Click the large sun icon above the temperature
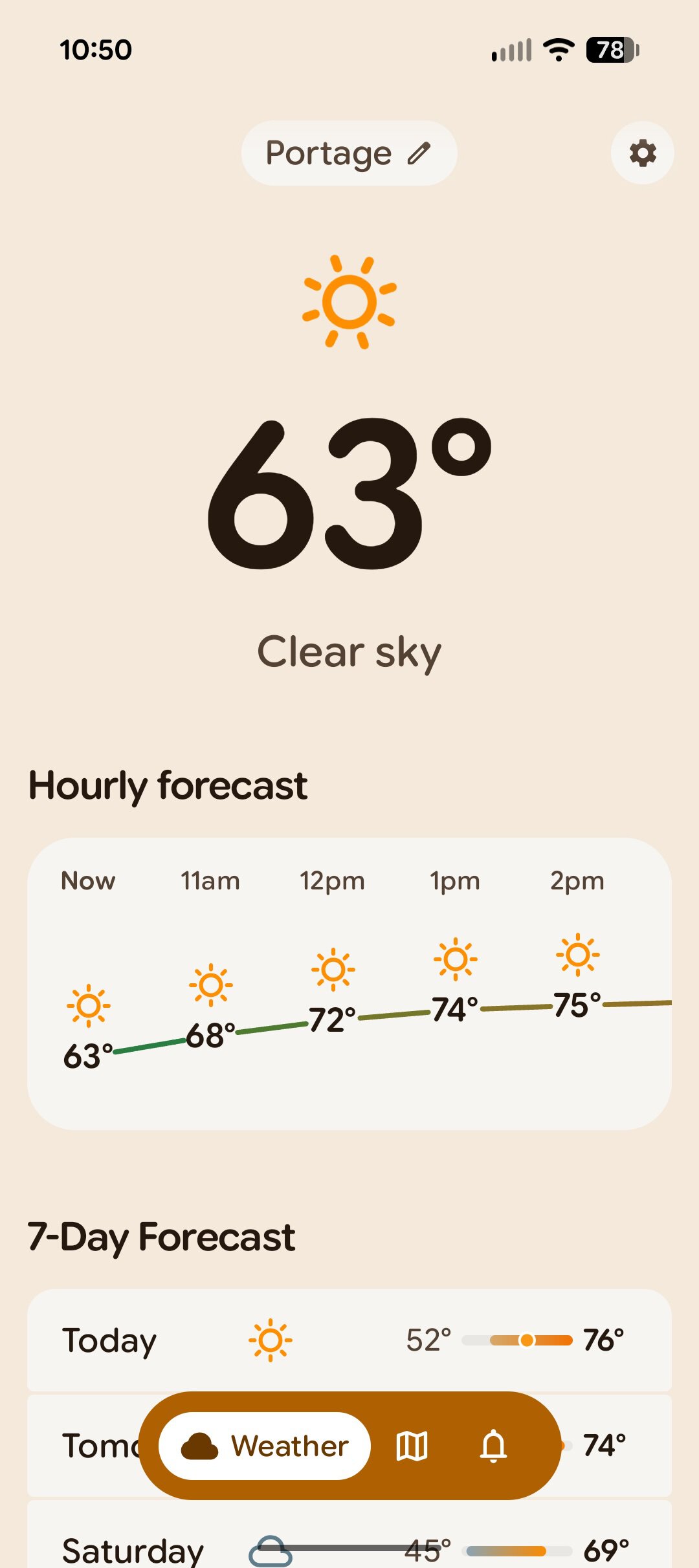699x1568 pixels. click(x=349, y=301)
